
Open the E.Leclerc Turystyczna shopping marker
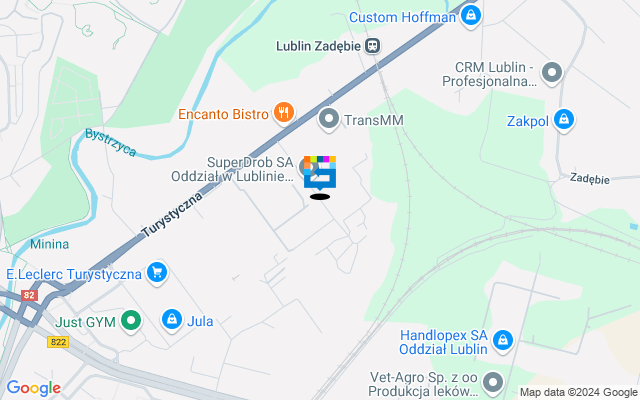(156, 272)
